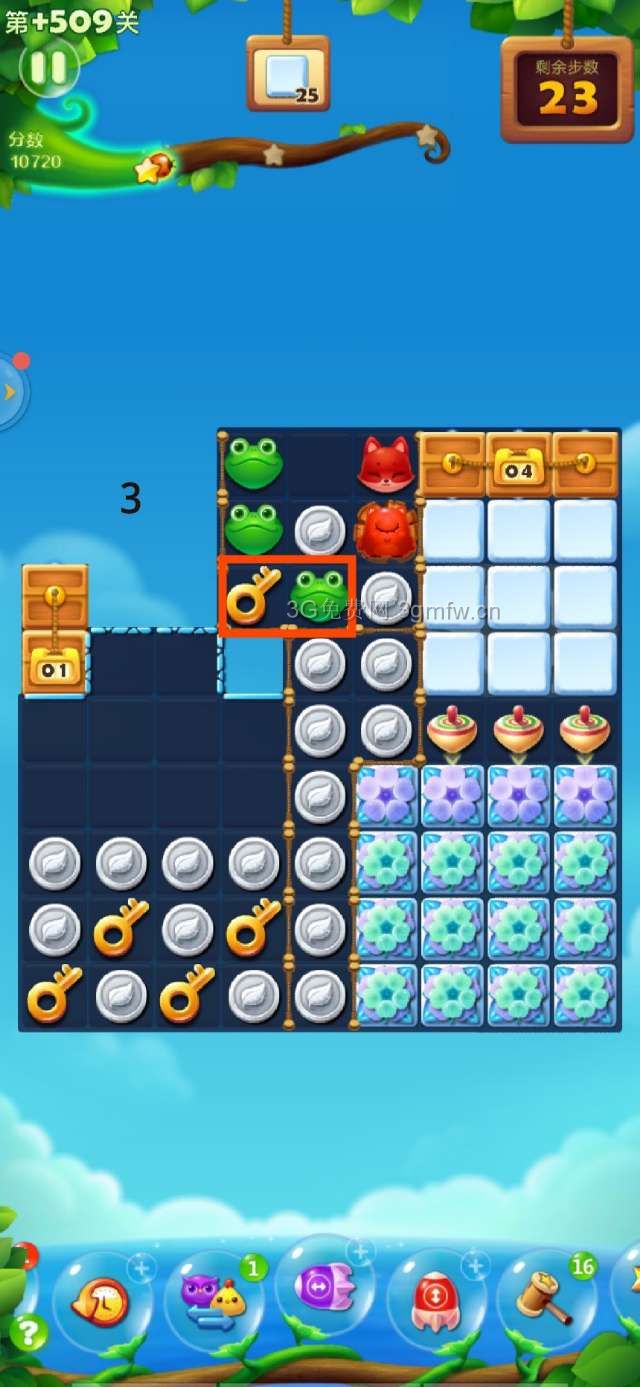Activate the red vertical rocket booster

point(434,1300)
